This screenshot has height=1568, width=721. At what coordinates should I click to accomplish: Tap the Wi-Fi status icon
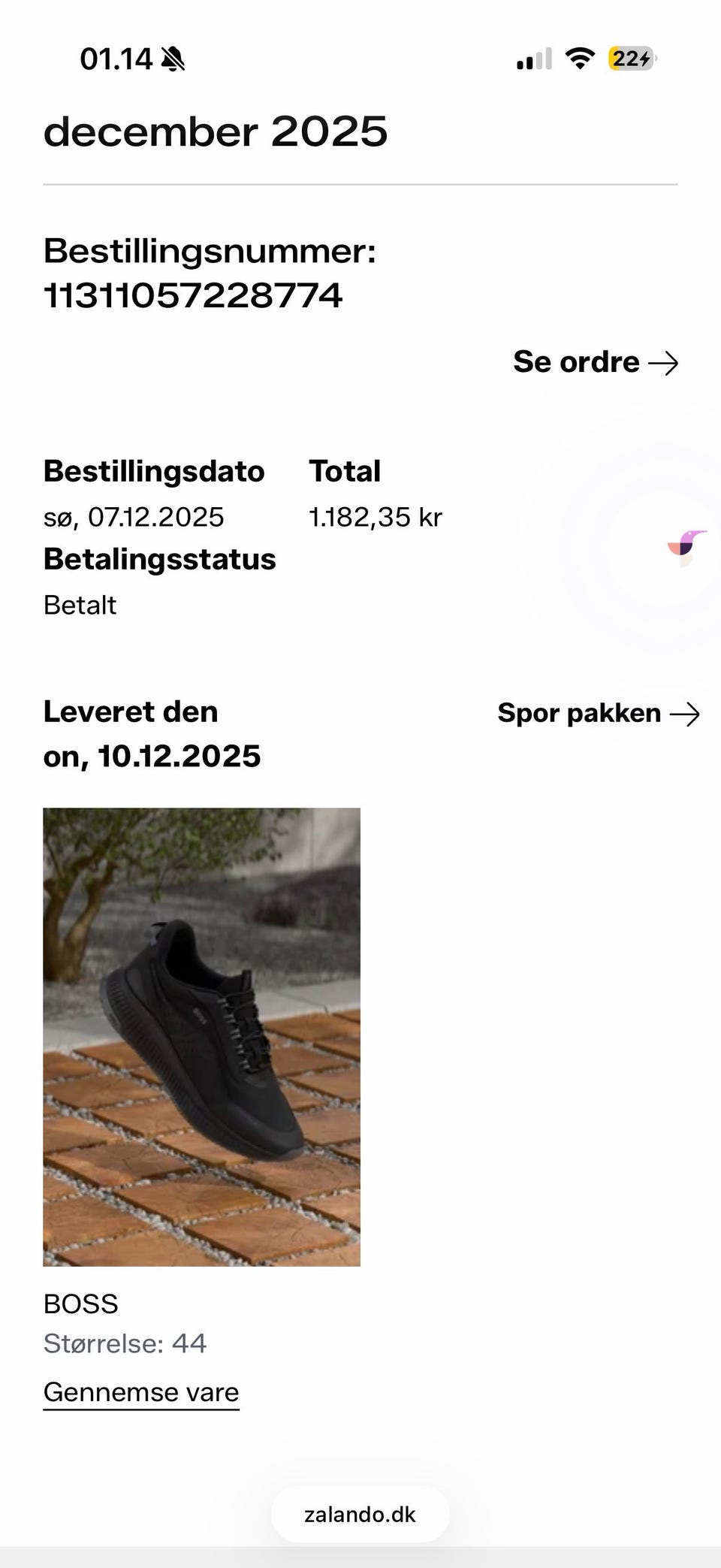578,58
